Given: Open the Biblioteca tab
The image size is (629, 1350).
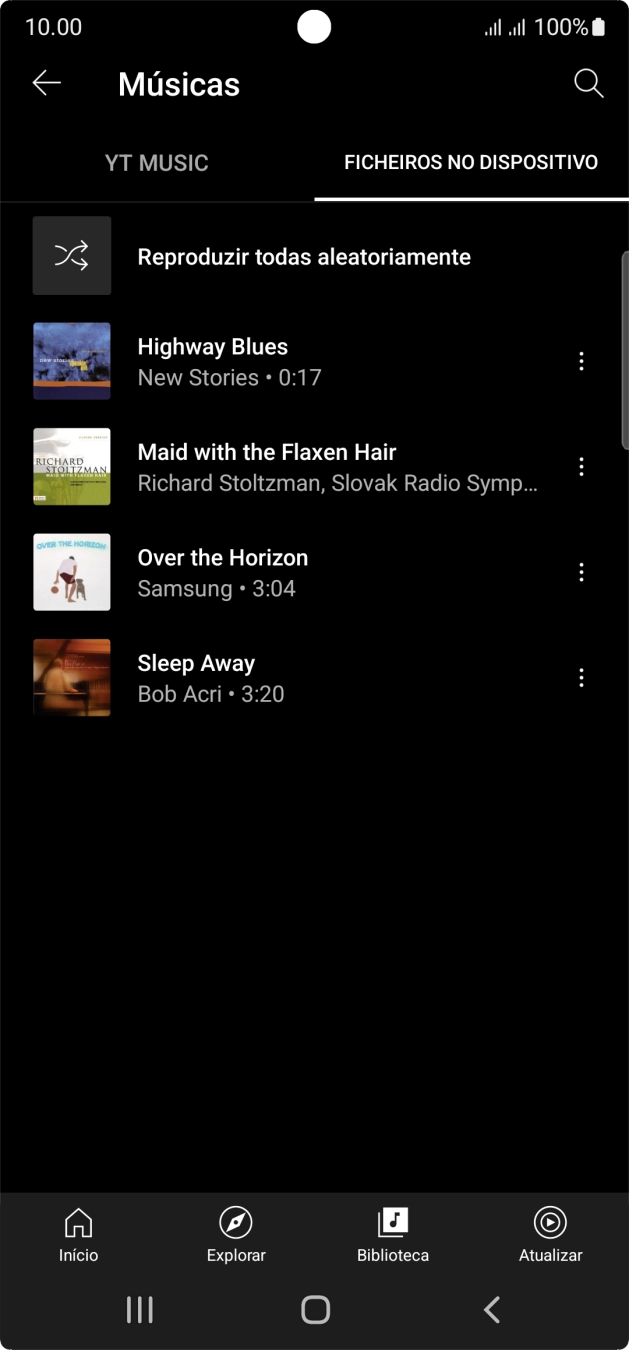Looking at the screenshot, I should (x=393, y=1234).
